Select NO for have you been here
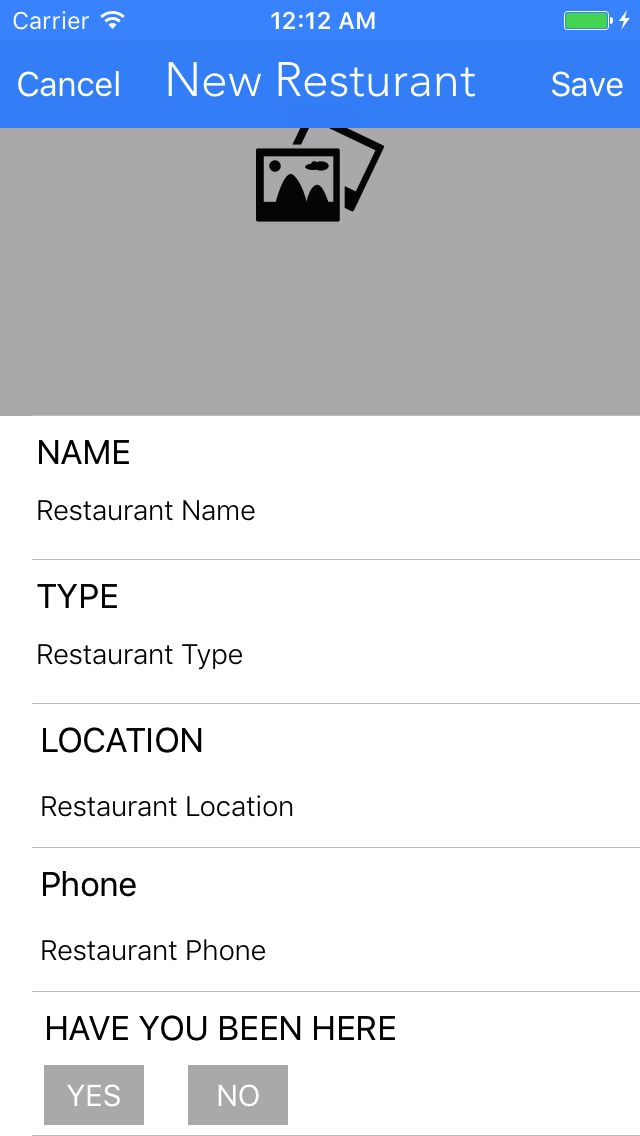 click(x=238, y=1095)
